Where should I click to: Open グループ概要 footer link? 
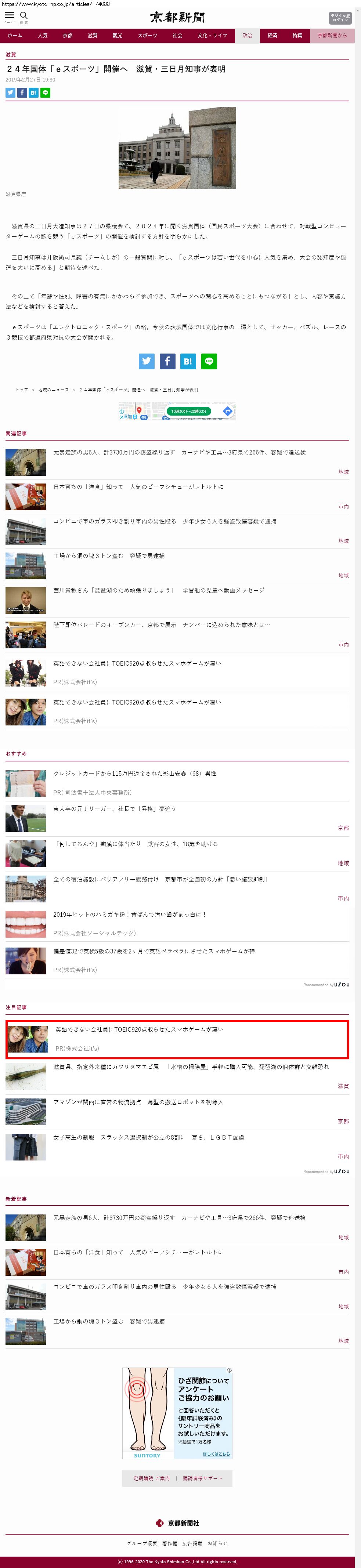click(142, 1544)
